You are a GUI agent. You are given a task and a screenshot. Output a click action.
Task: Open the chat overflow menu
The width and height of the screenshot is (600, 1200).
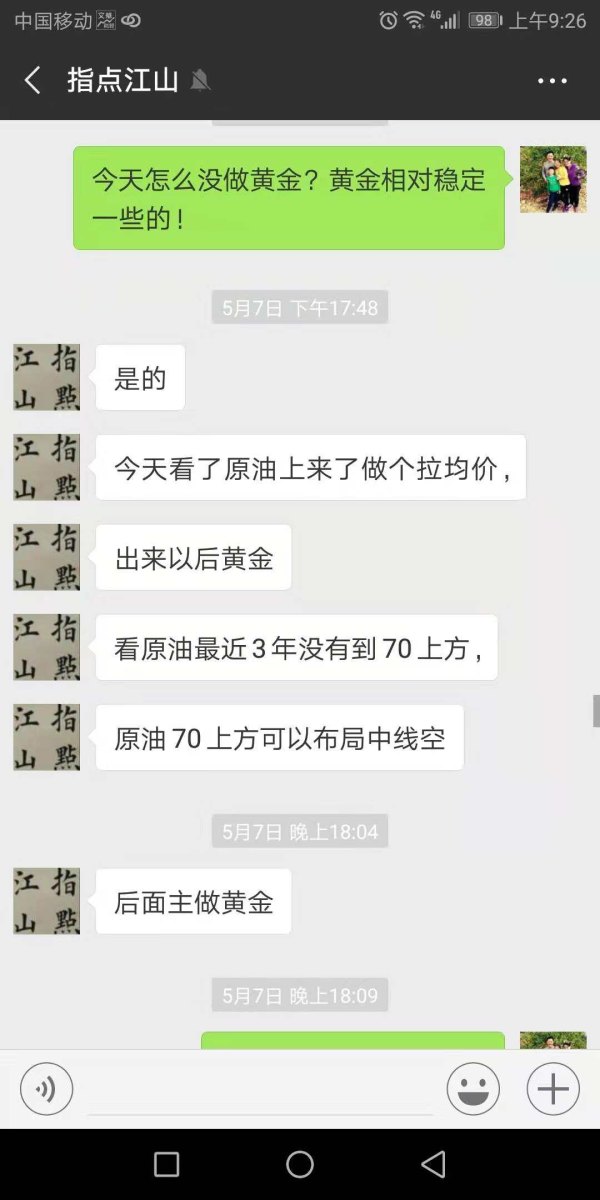click(x=552, y=81)
